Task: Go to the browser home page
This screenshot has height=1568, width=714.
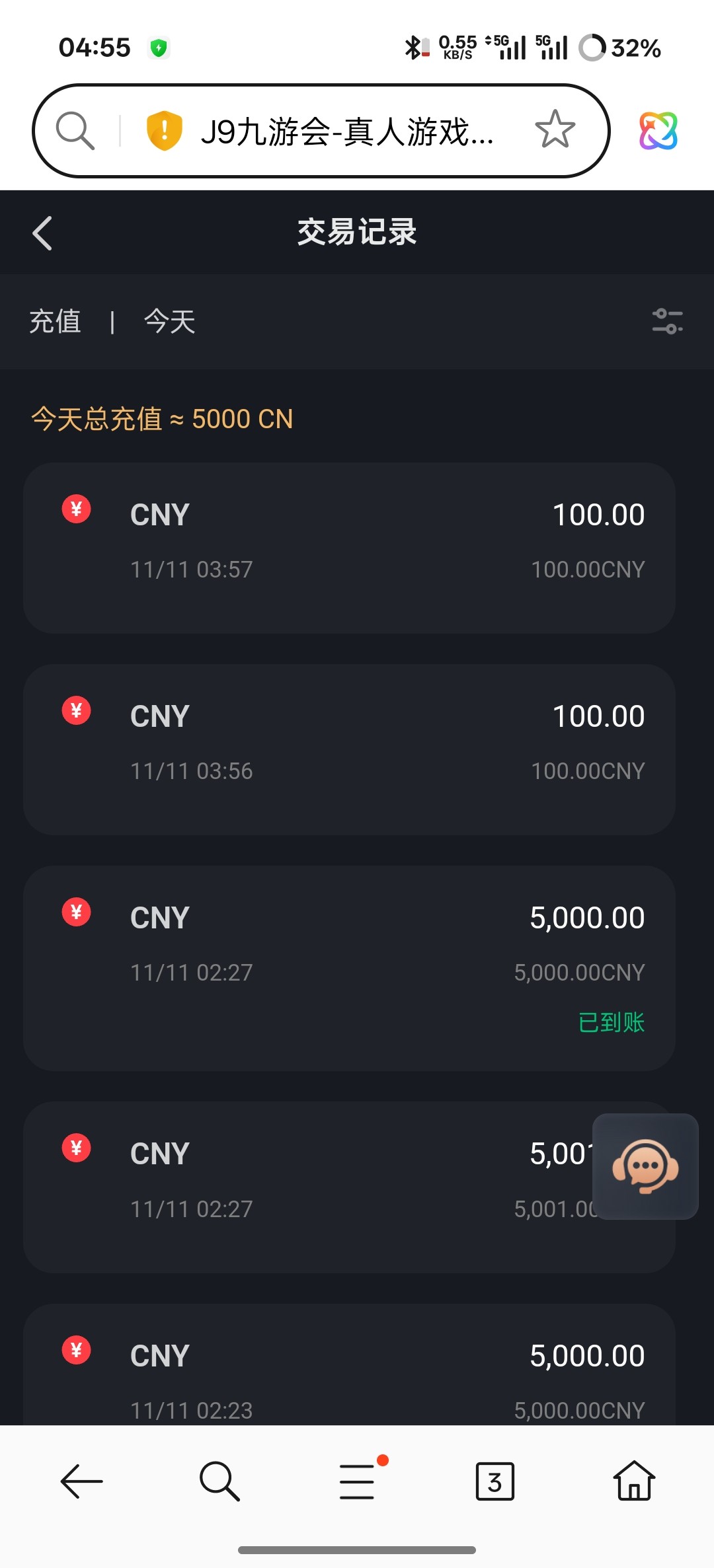Action: point(633,1481)
